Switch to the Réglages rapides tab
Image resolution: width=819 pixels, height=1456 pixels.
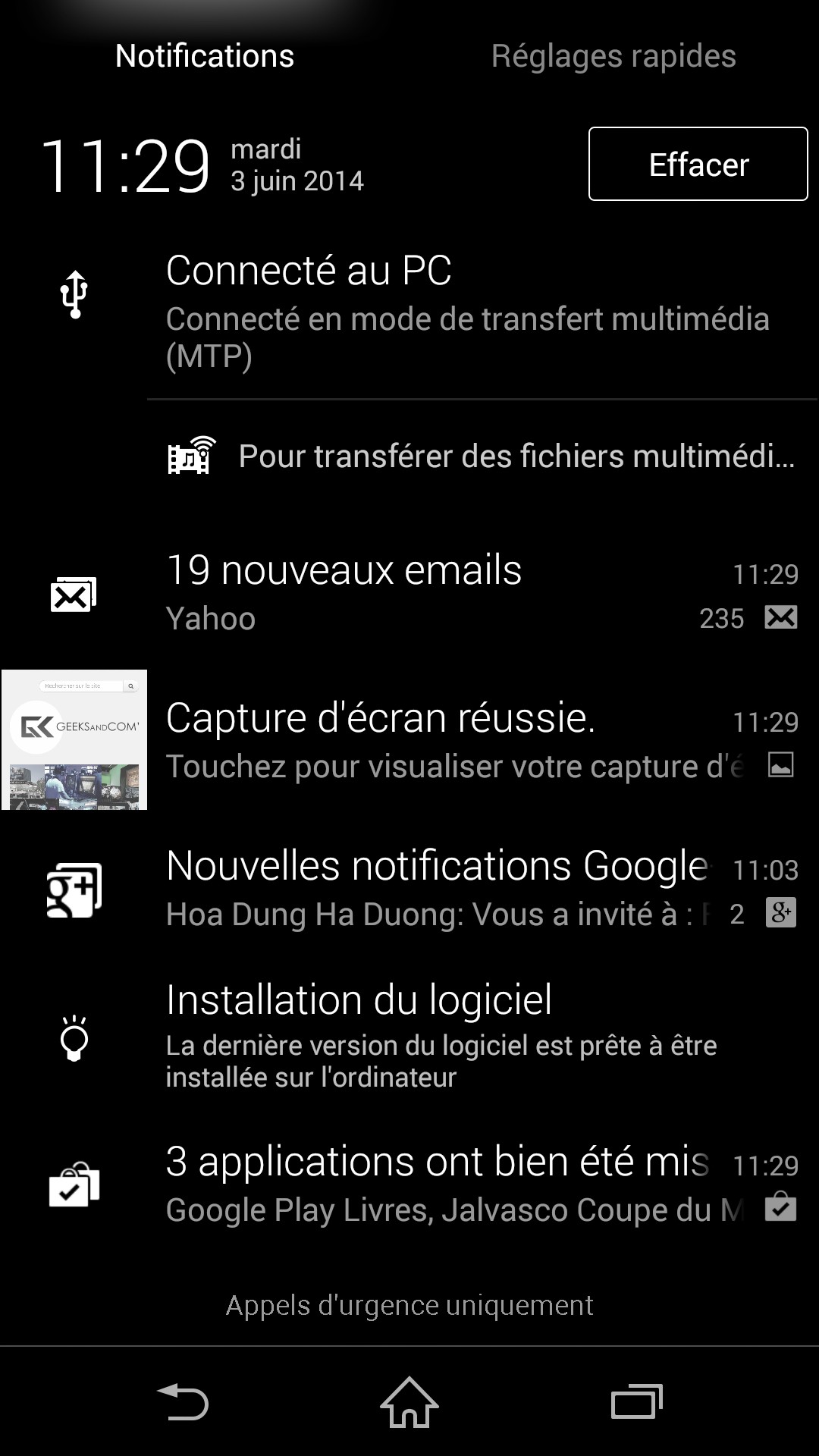coord(613,56)
